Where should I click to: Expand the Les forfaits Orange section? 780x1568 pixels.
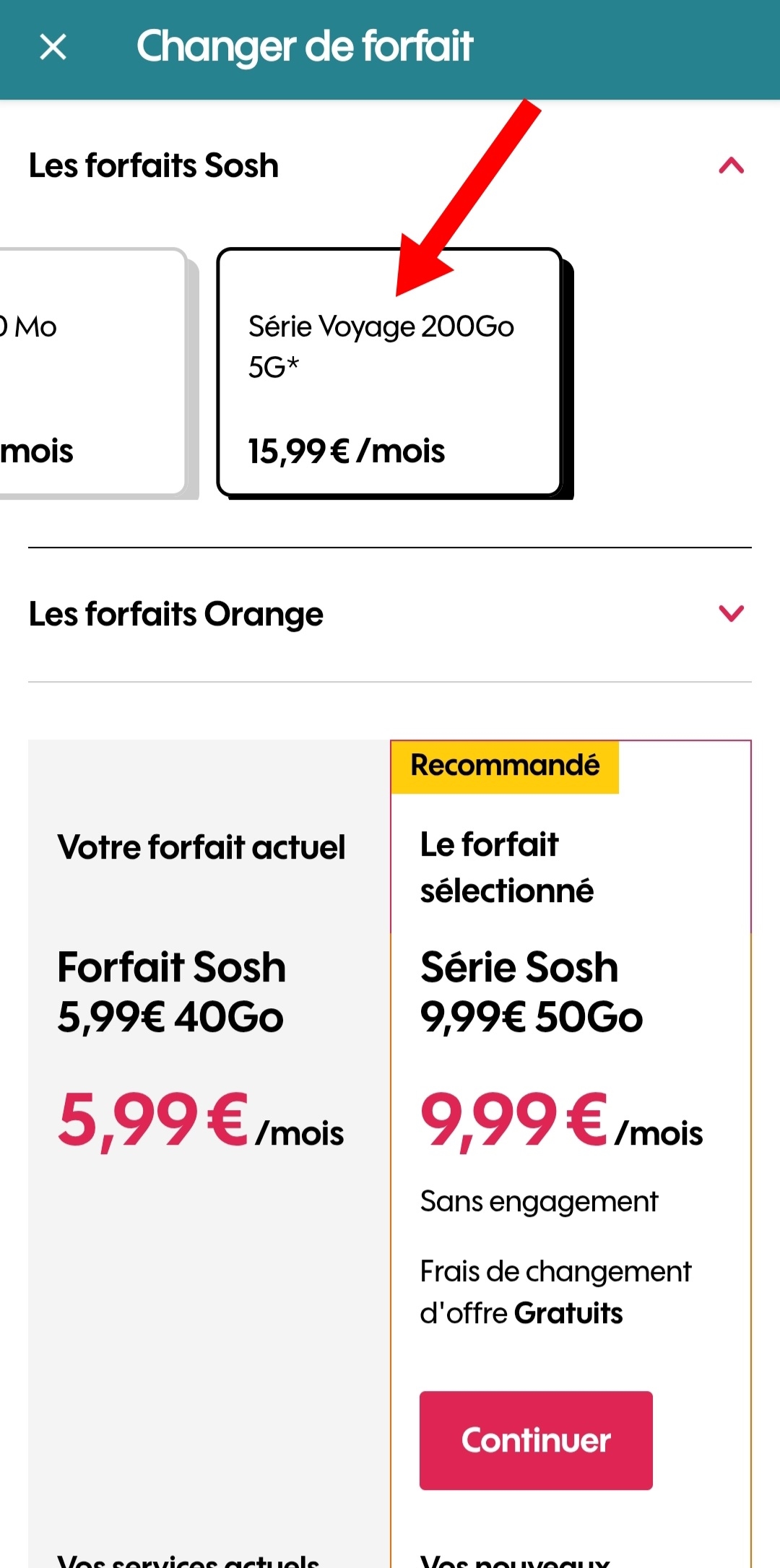pos(731,614)
